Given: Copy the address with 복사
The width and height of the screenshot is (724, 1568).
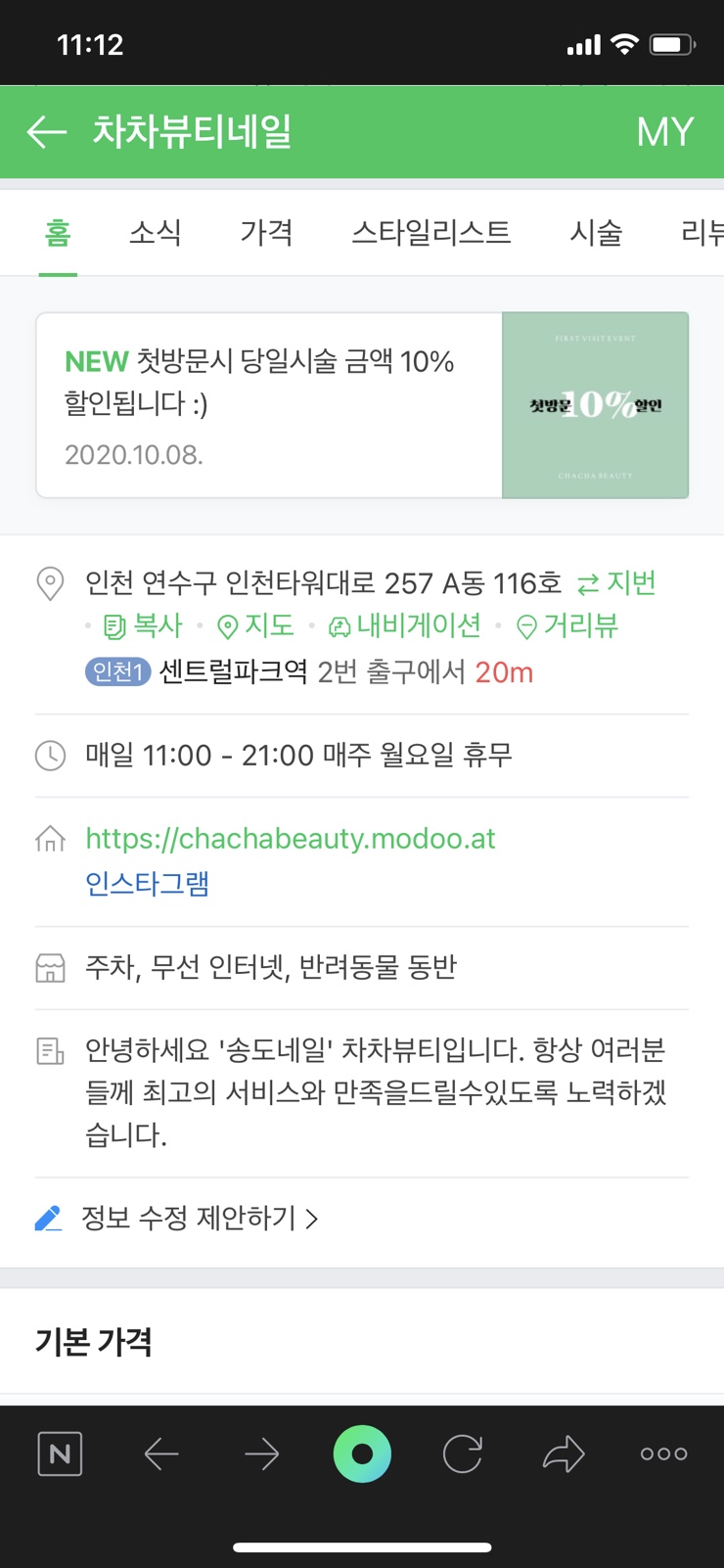Looking at the screenshot, I should tap(144, 625).
